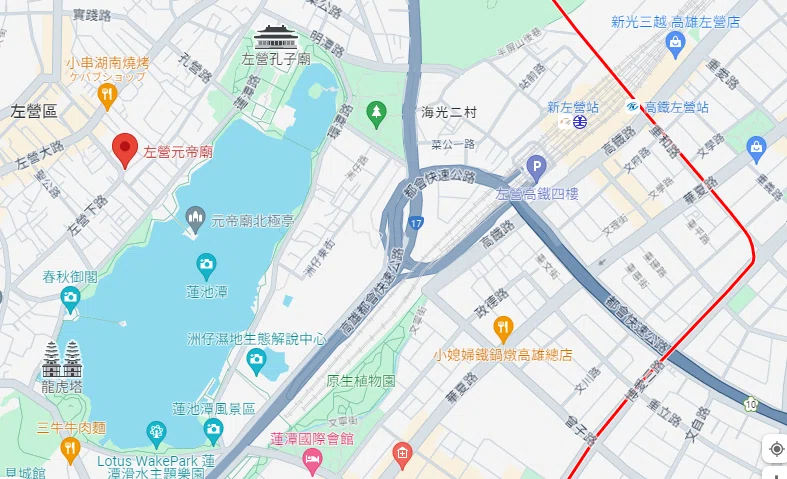Select the 新左營站 train station marker

[x=580, y=122]
